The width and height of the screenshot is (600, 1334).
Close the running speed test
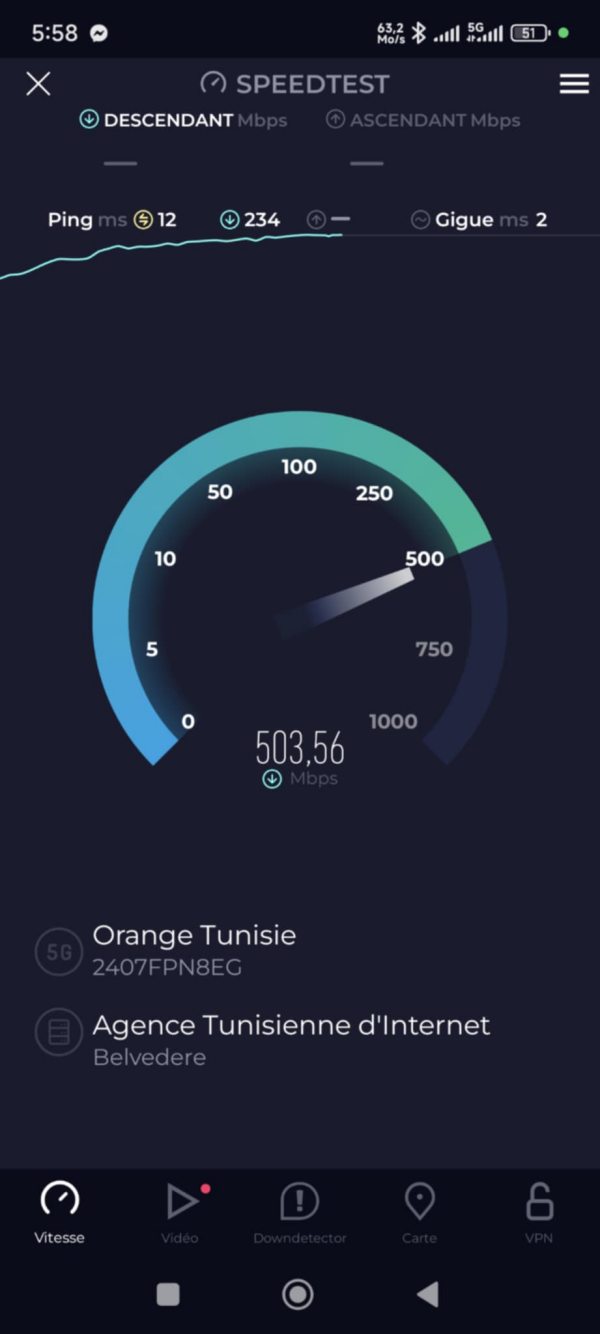38,84
